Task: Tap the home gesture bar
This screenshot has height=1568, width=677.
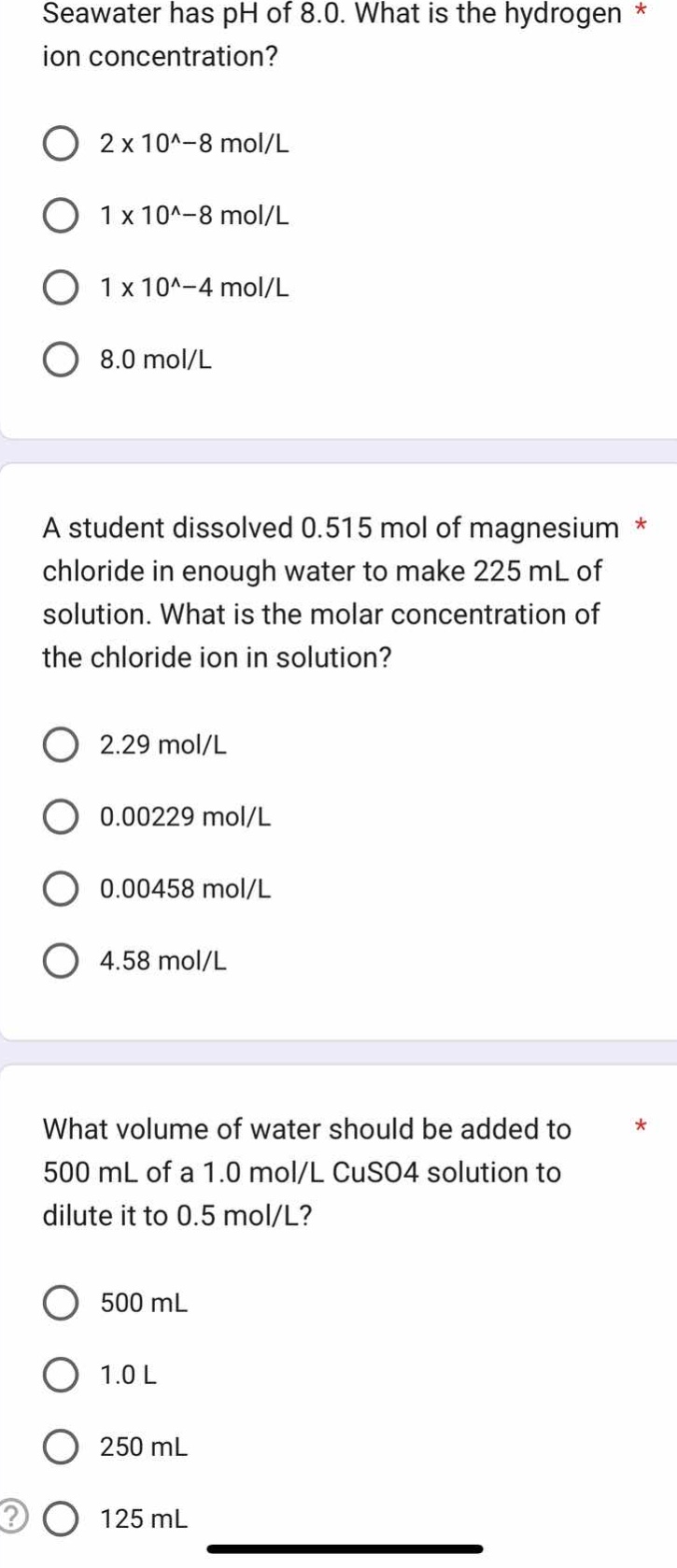Action: click(x=345, y=1550)
